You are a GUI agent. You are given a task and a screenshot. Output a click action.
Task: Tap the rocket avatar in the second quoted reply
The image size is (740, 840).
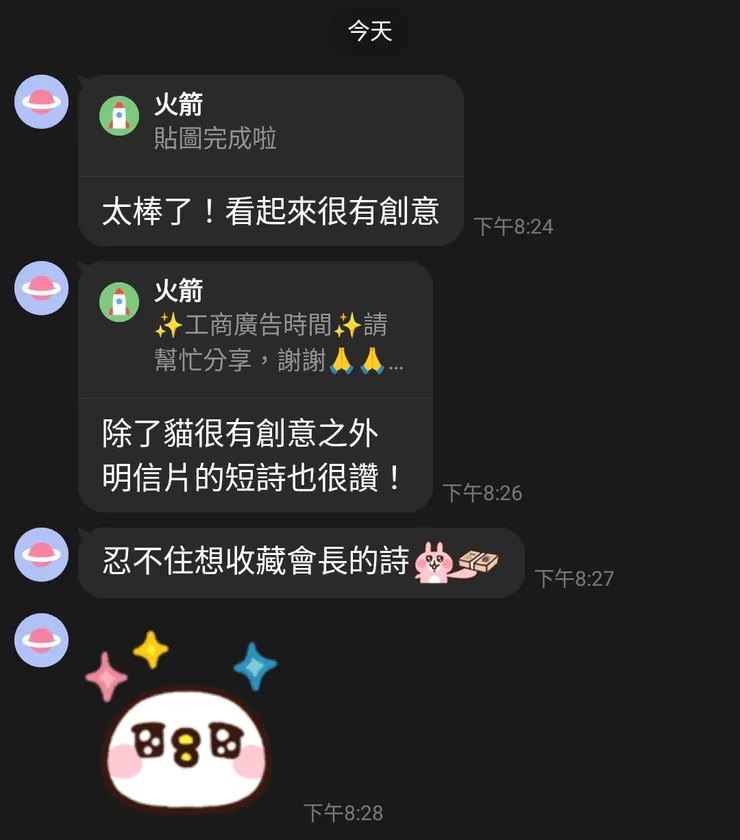click(120, 302)
